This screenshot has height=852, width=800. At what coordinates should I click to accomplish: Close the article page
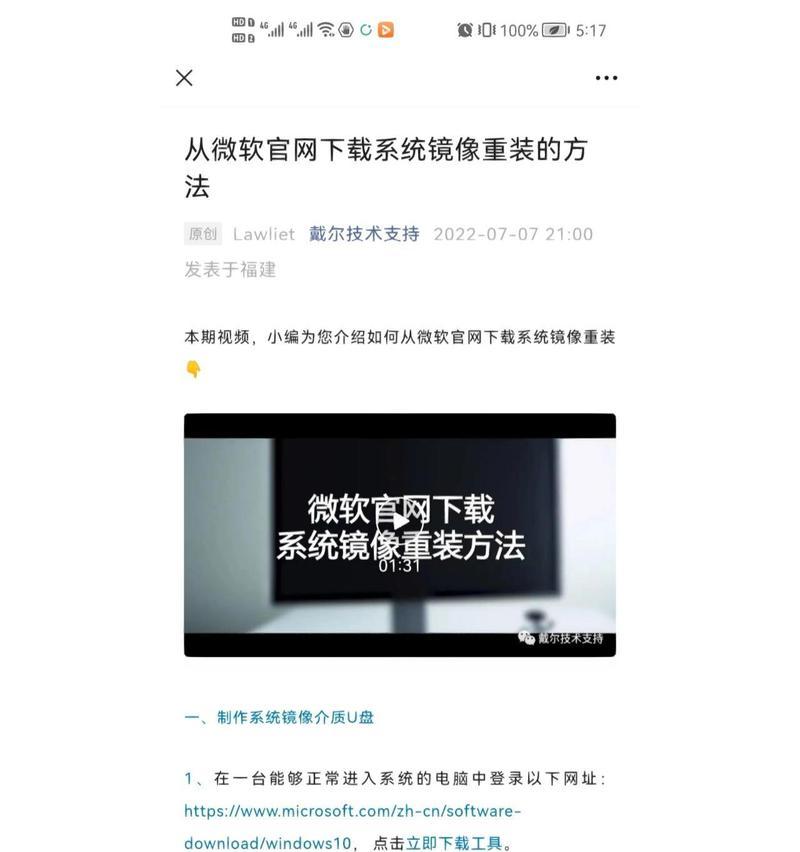coord(184,78)
